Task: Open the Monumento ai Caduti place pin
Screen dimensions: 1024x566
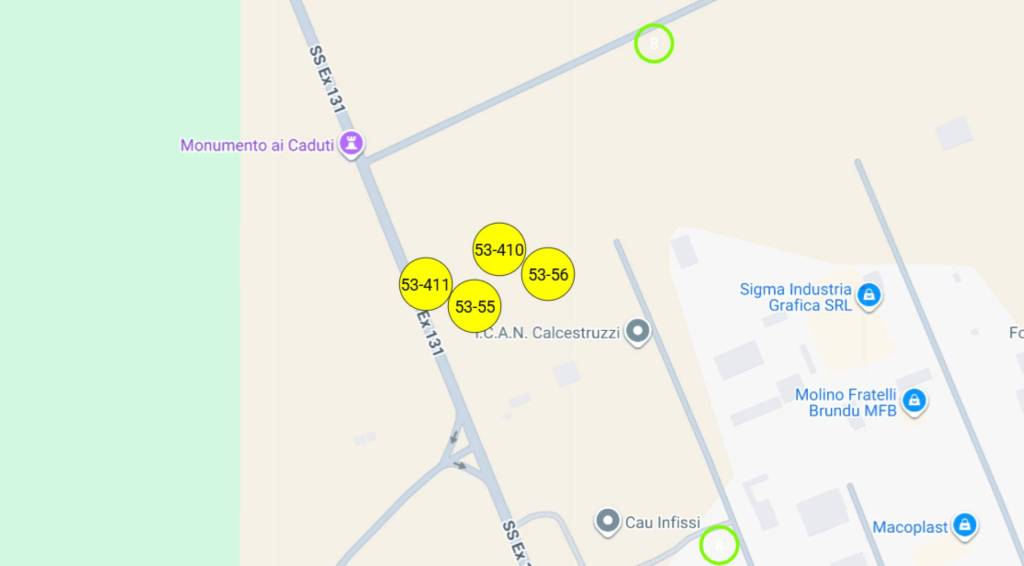Action: click(351, 144)
